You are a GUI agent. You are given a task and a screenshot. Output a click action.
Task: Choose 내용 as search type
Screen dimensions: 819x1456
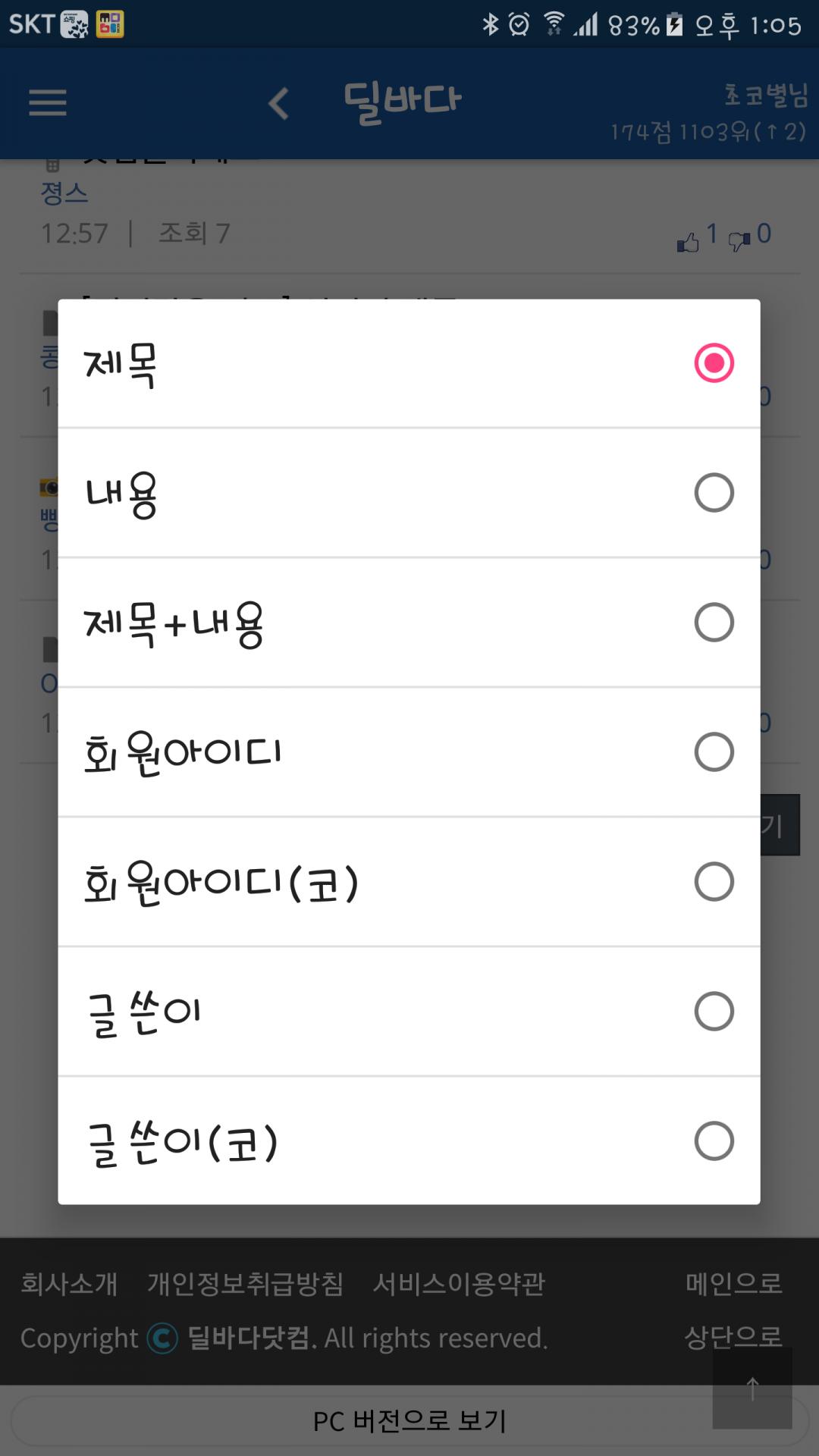[x=409, y=493]
